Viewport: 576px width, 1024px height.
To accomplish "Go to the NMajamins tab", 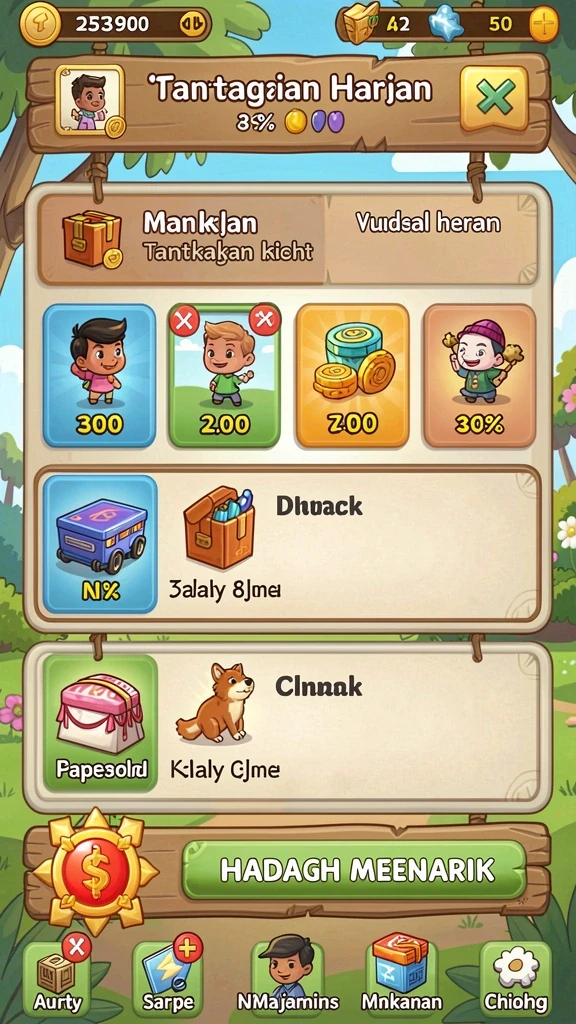I will click(288, 977).
